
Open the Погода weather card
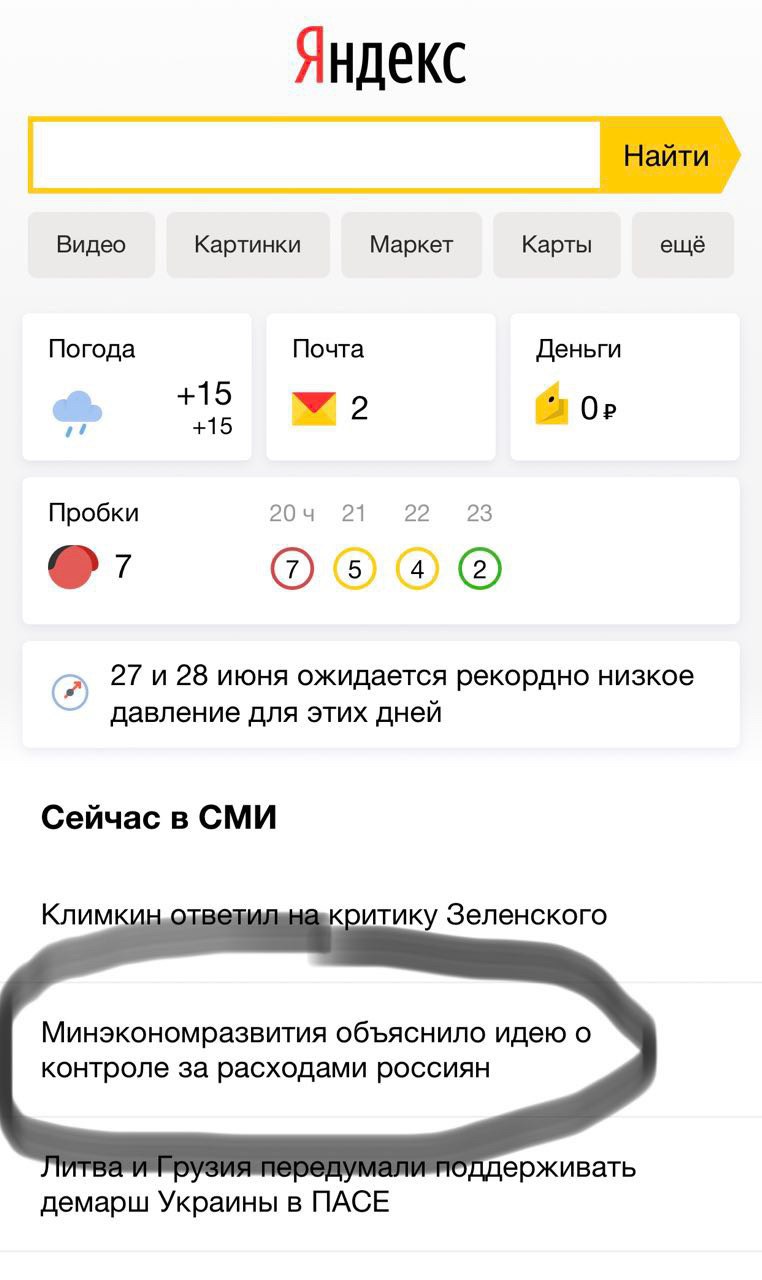pyautogui.click(x=137, y=387)
